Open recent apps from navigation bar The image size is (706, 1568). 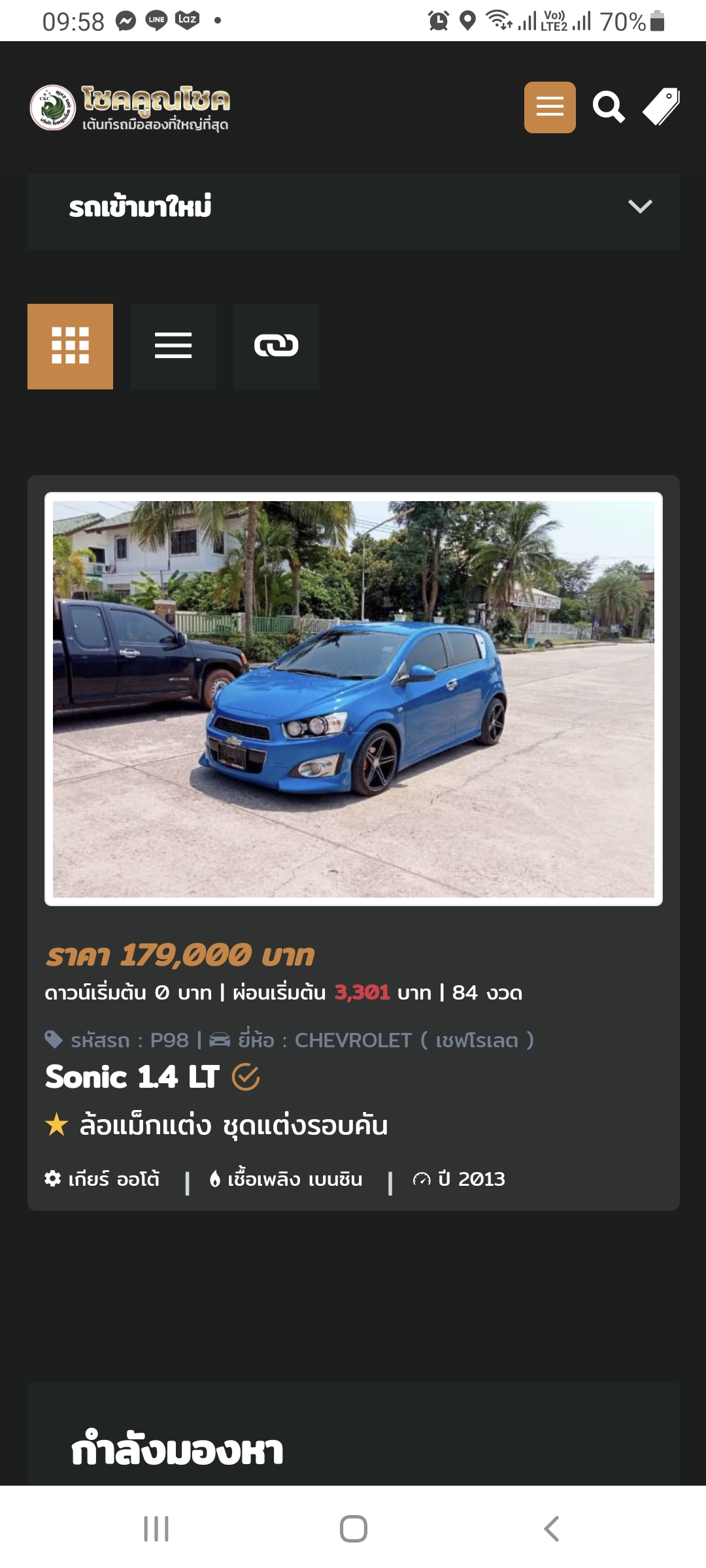156,1529
